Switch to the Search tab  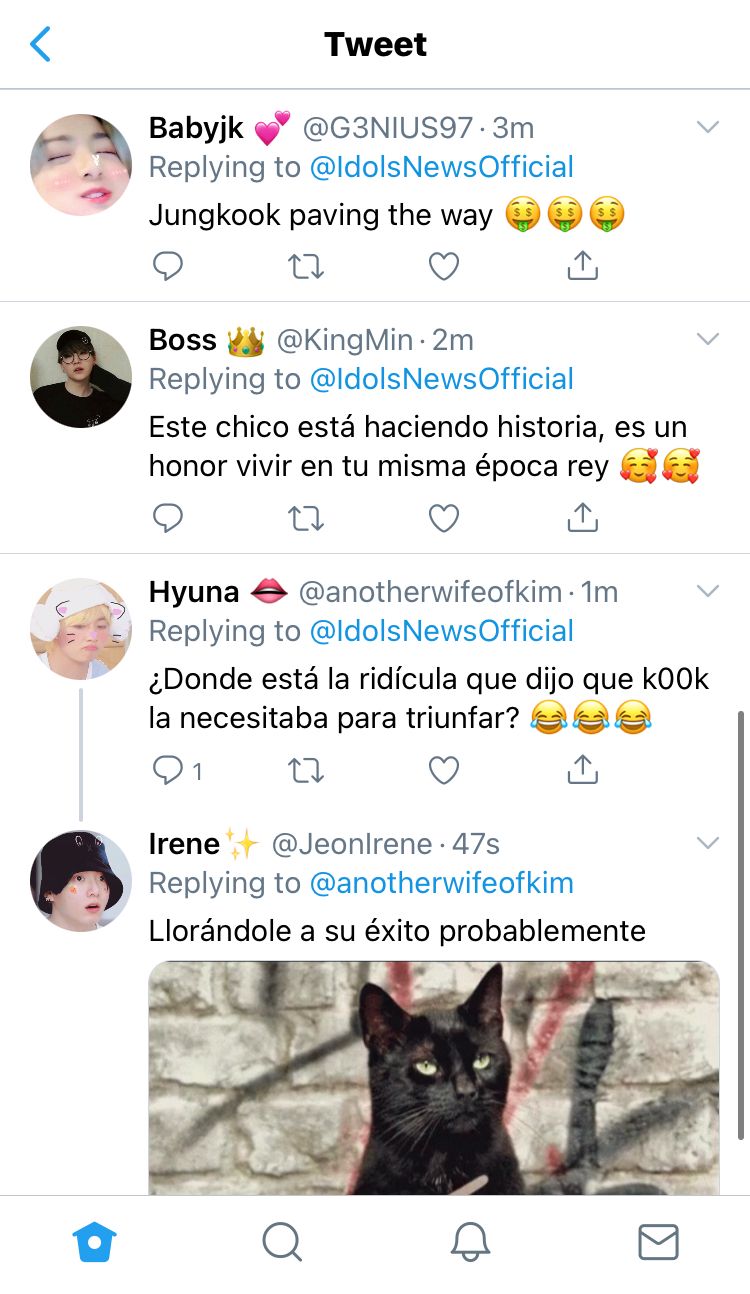[282, 1243]
